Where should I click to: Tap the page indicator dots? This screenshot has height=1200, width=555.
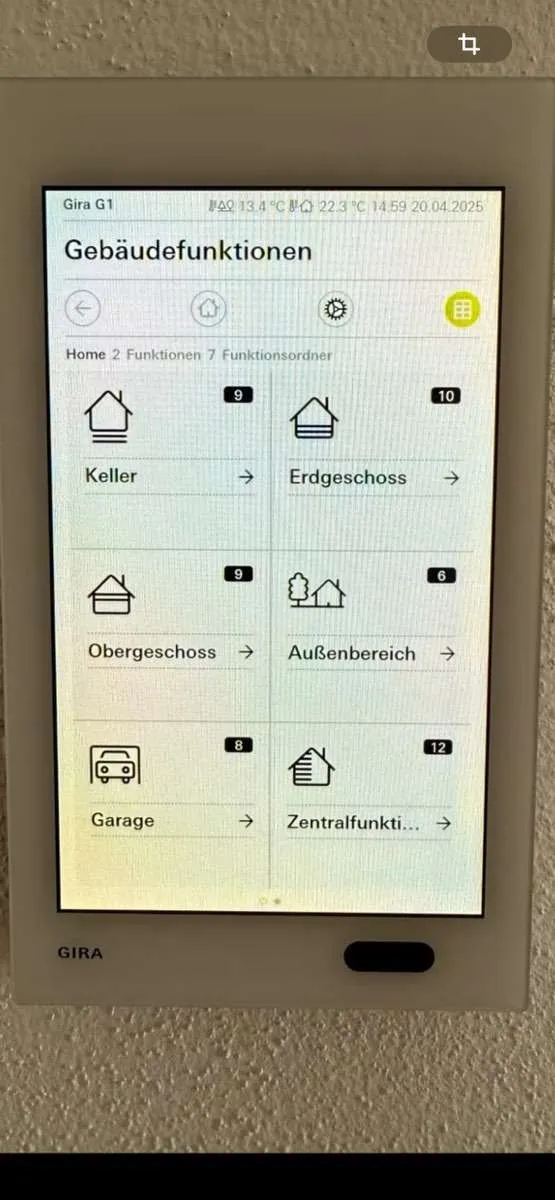[270, 900]
